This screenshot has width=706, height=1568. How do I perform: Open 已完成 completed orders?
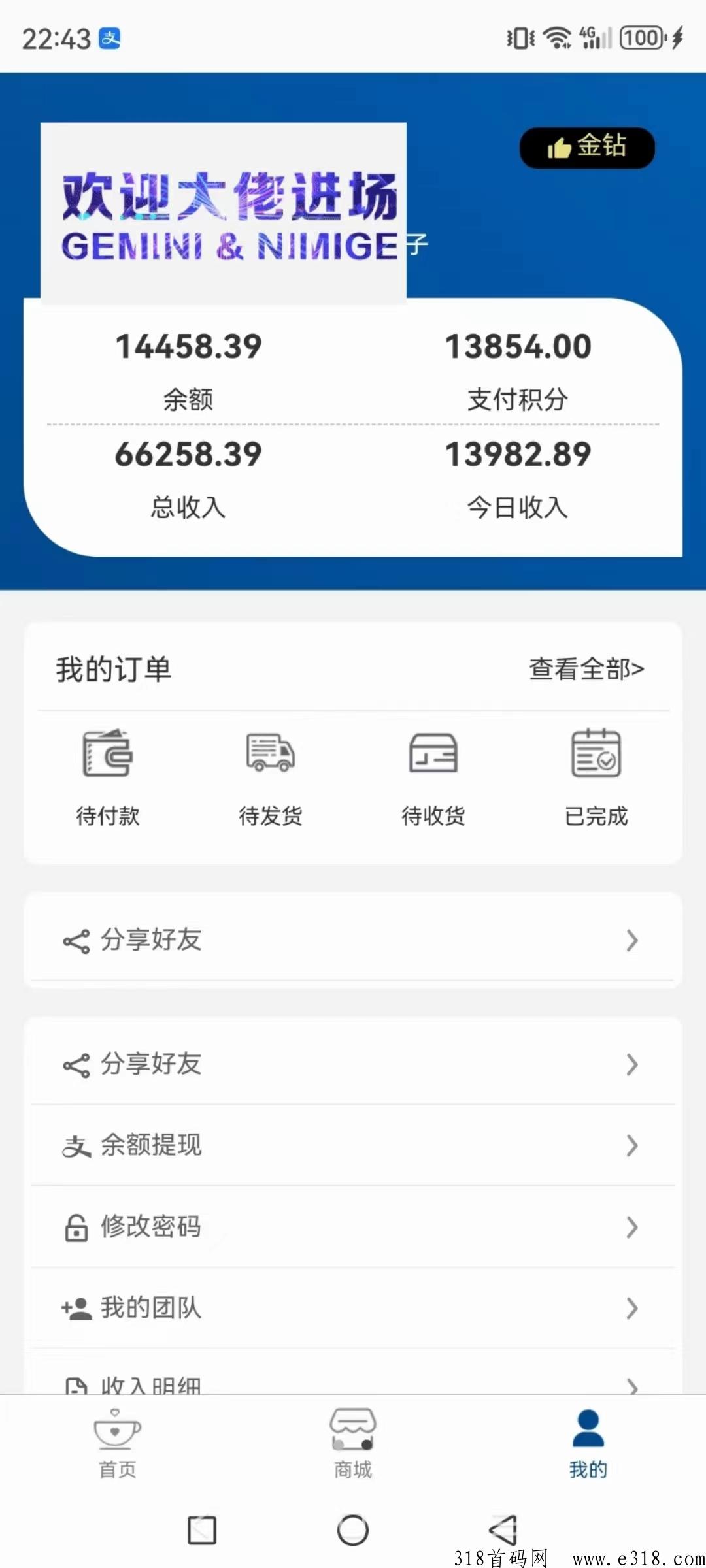[x=596, y=776]
